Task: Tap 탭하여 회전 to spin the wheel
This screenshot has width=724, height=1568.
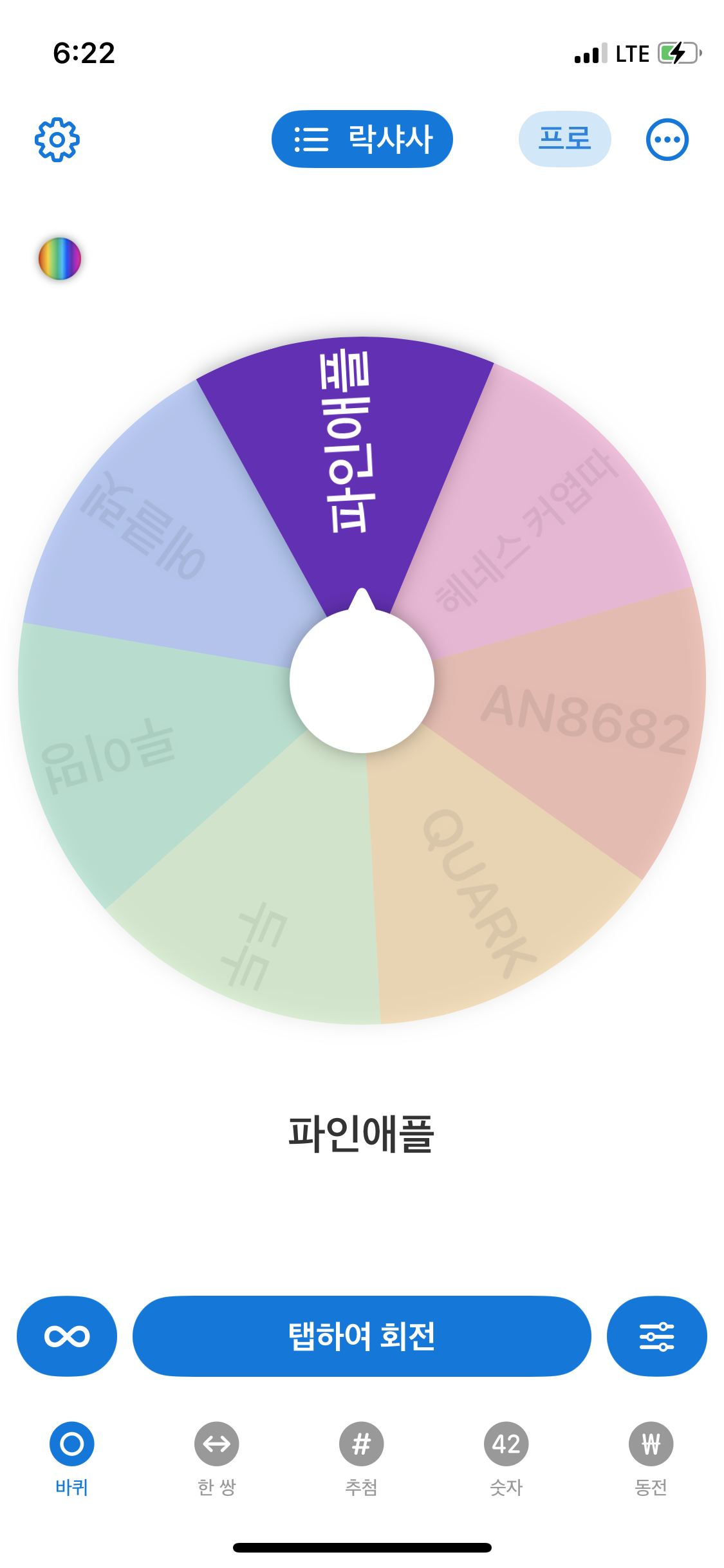Action: tap(362, 1336)
